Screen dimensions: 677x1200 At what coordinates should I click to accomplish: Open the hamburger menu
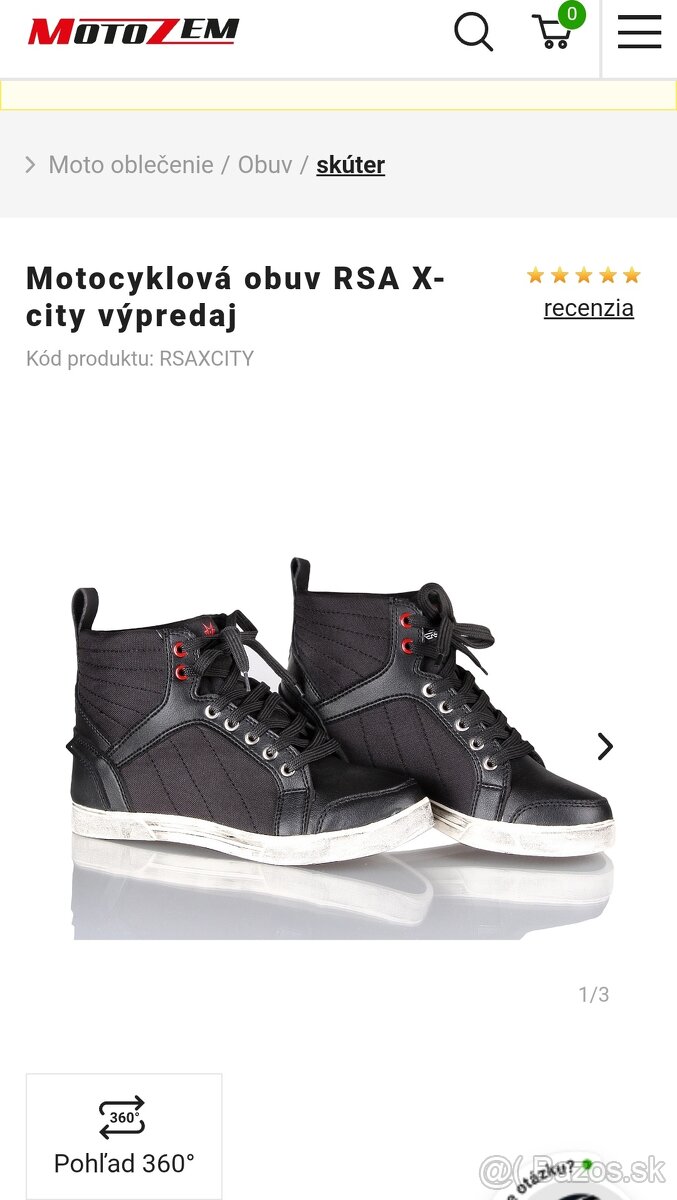pyautogui.click(x=639, y=32)
